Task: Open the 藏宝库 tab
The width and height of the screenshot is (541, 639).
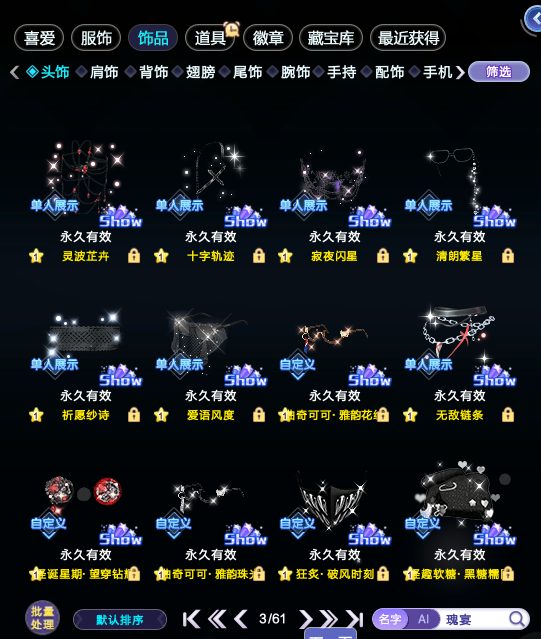Action: pyautogui.click(x=330, y=38)
